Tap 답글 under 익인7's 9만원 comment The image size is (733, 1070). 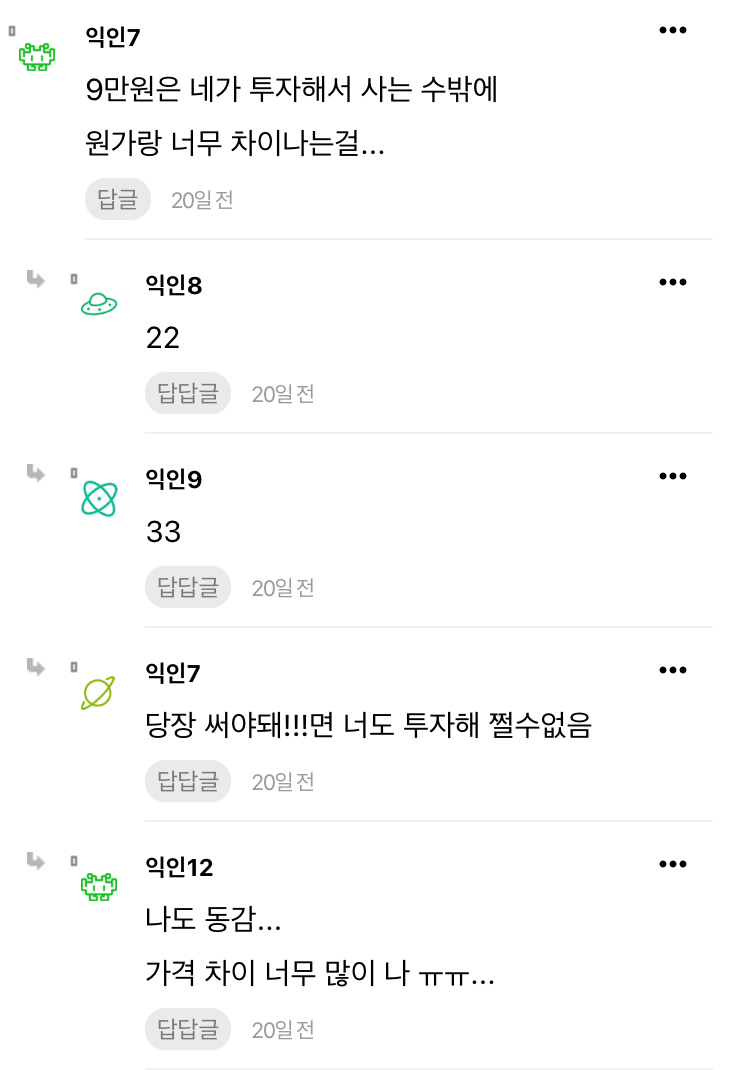[x=117, y=199]
